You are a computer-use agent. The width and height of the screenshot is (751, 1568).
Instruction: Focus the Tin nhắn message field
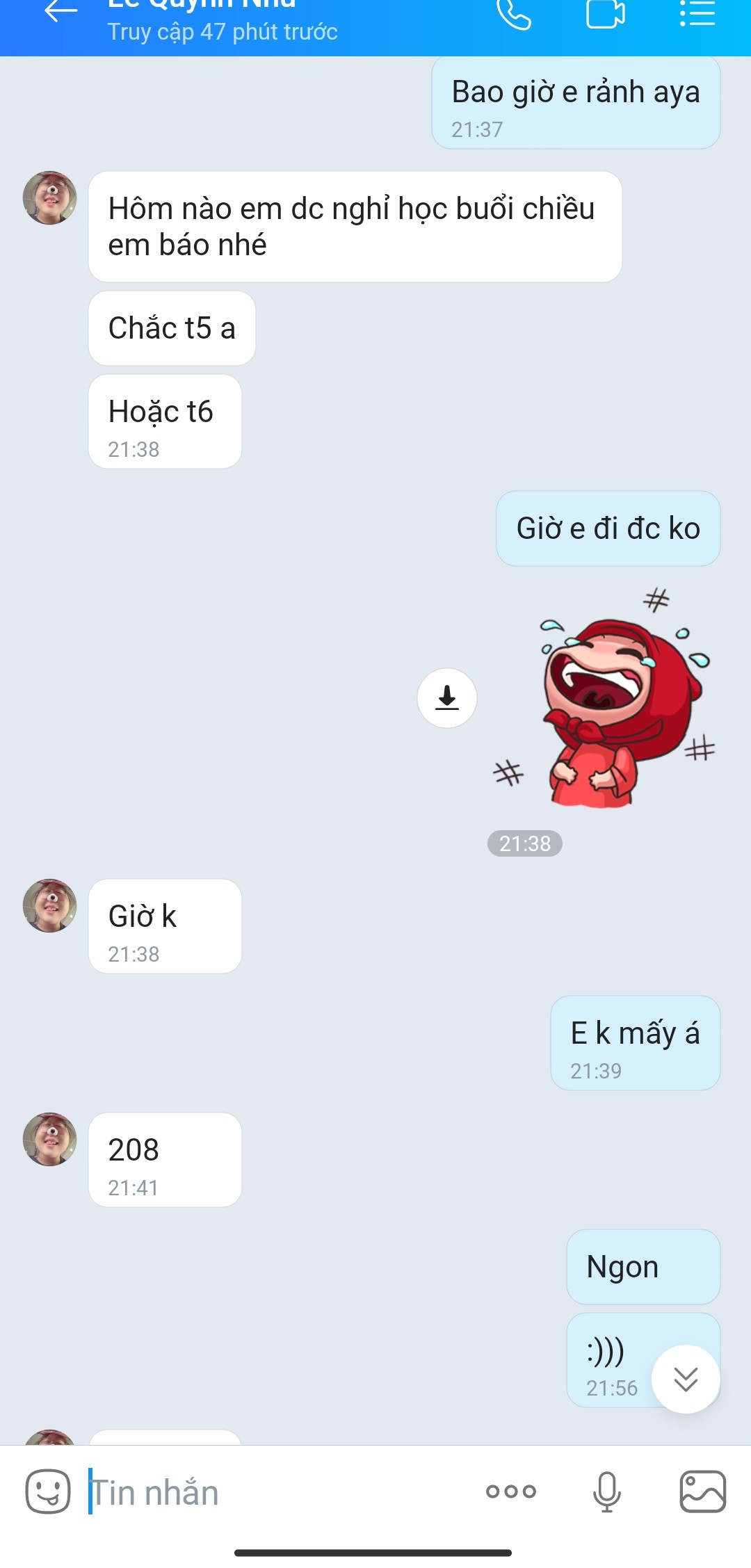(x=278, y=1493)
